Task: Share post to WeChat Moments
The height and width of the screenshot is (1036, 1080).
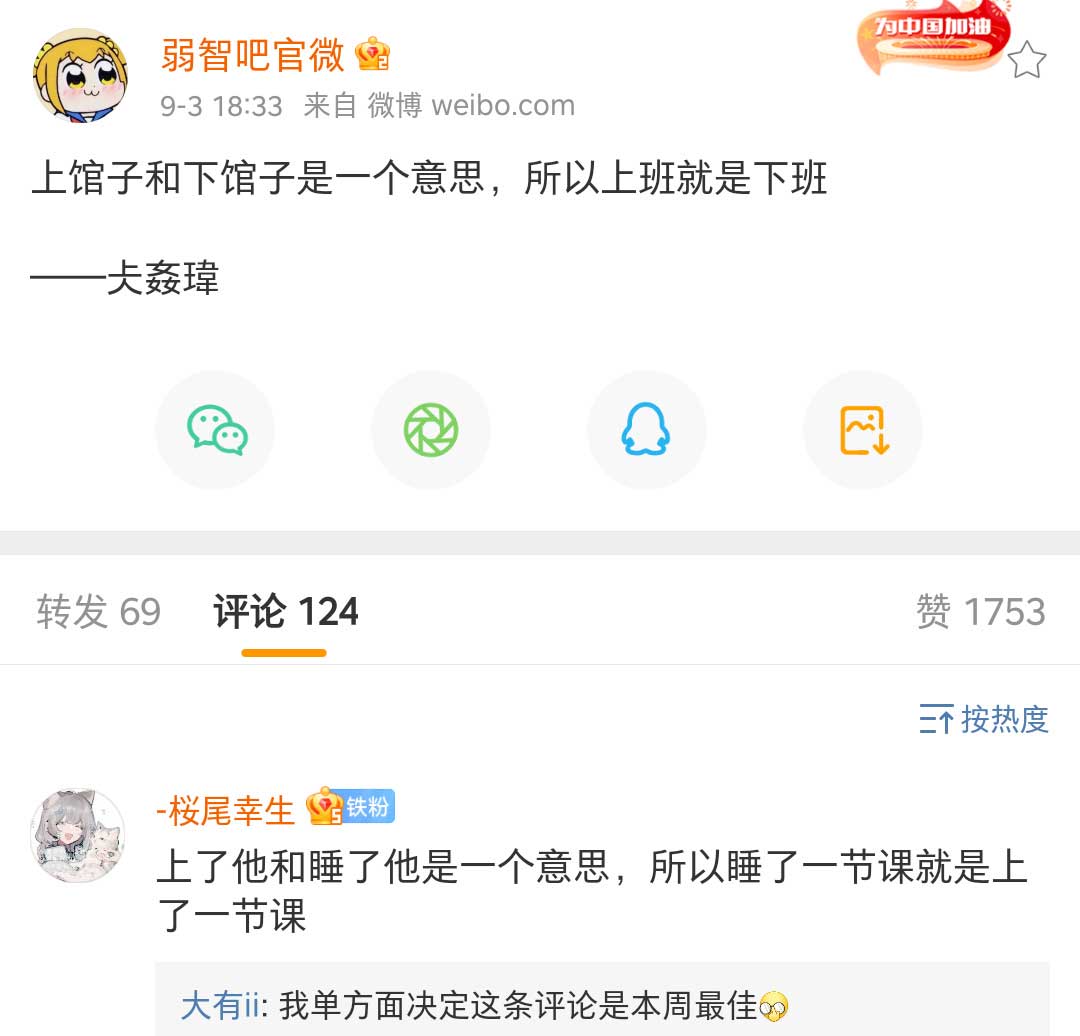Action: coord(431,430)
